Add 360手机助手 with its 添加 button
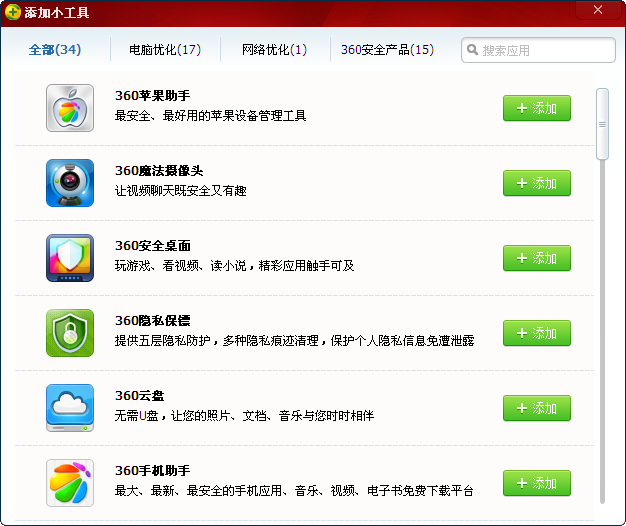626x526 pixels. 537,483
